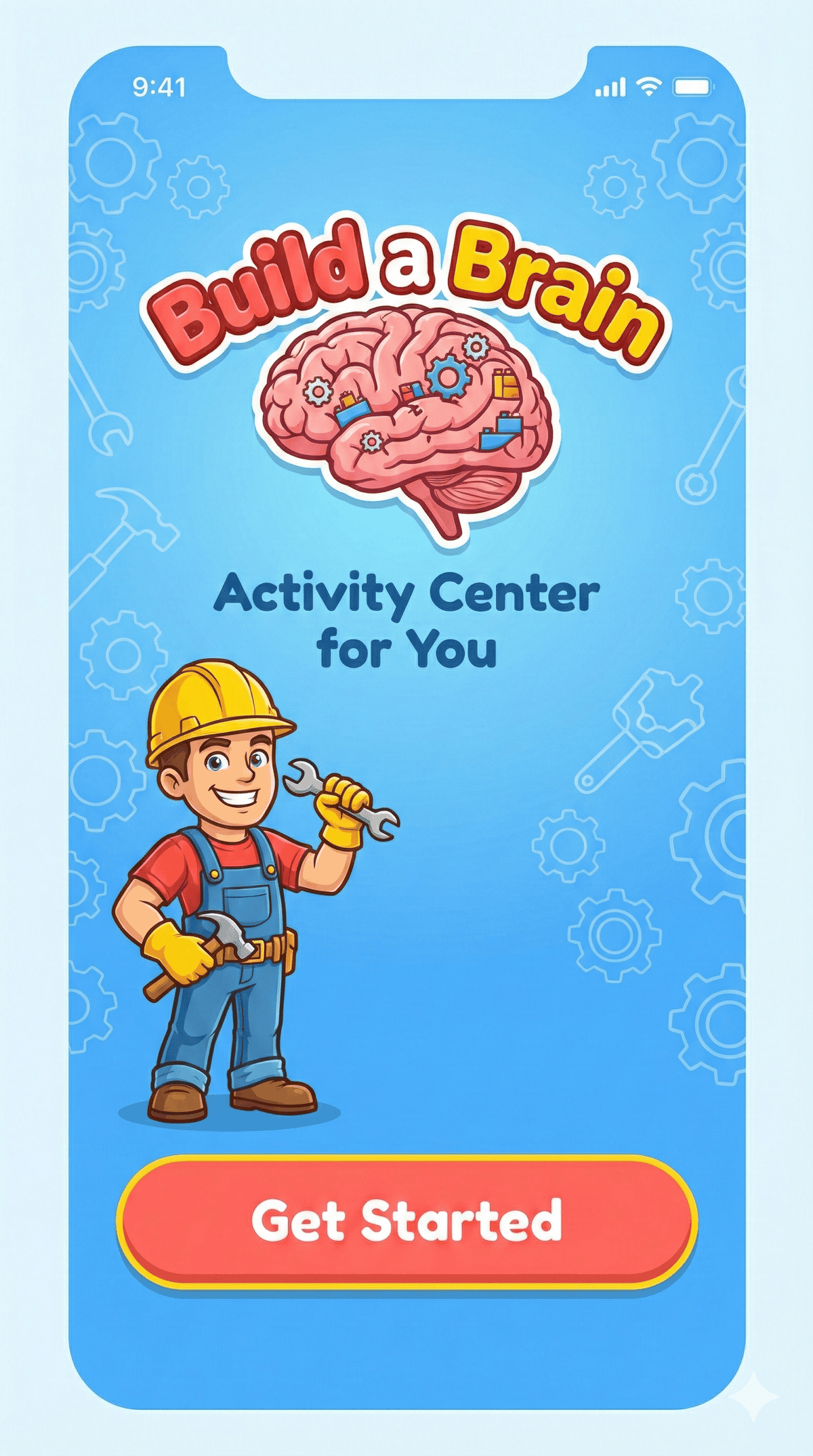Click the hammer outline in the background pattern
The width and height of the screenshot is (813, 1456).
point(135,519)
